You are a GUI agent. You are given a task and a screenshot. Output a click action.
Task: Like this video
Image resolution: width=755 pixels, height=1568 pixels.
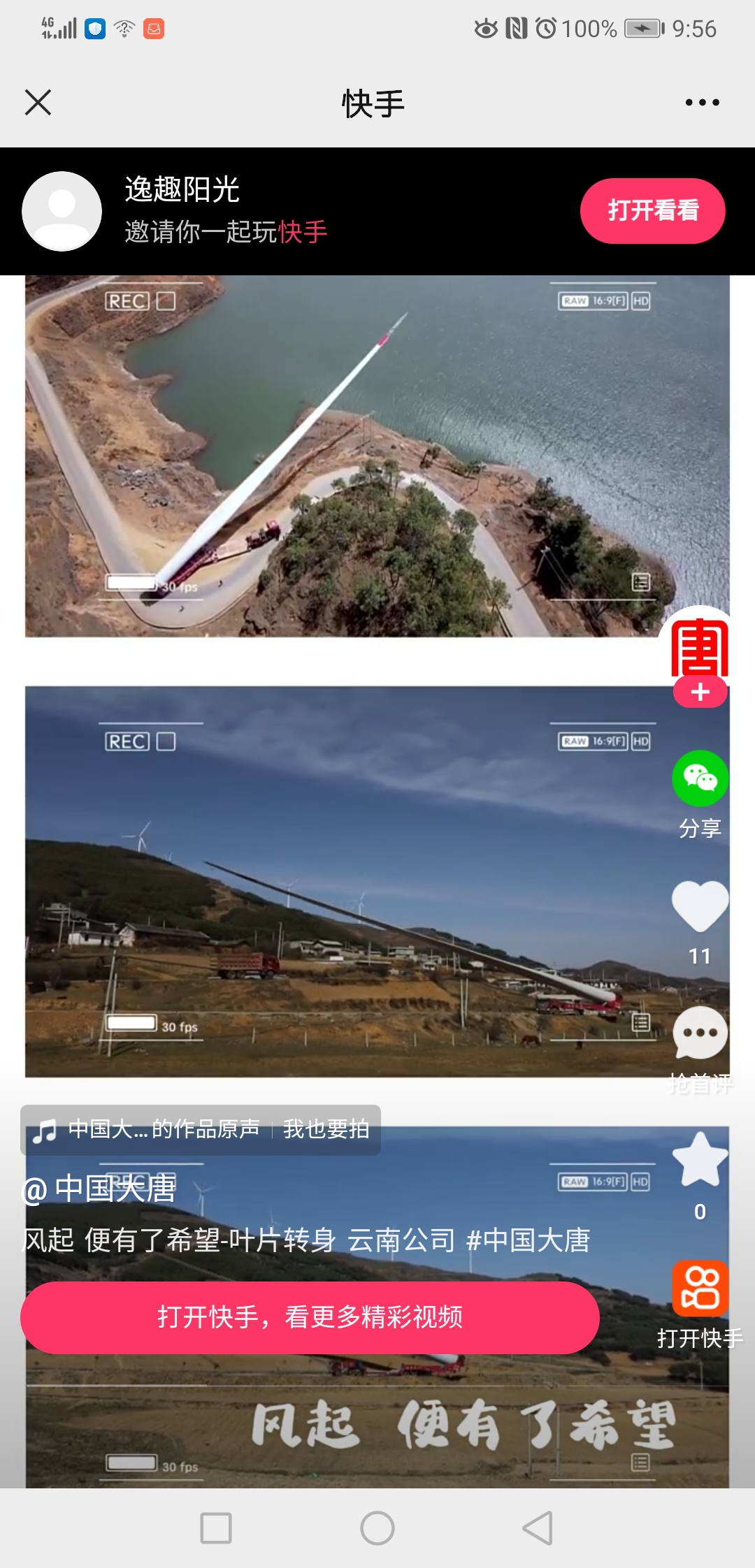click(x=700, y=906)
